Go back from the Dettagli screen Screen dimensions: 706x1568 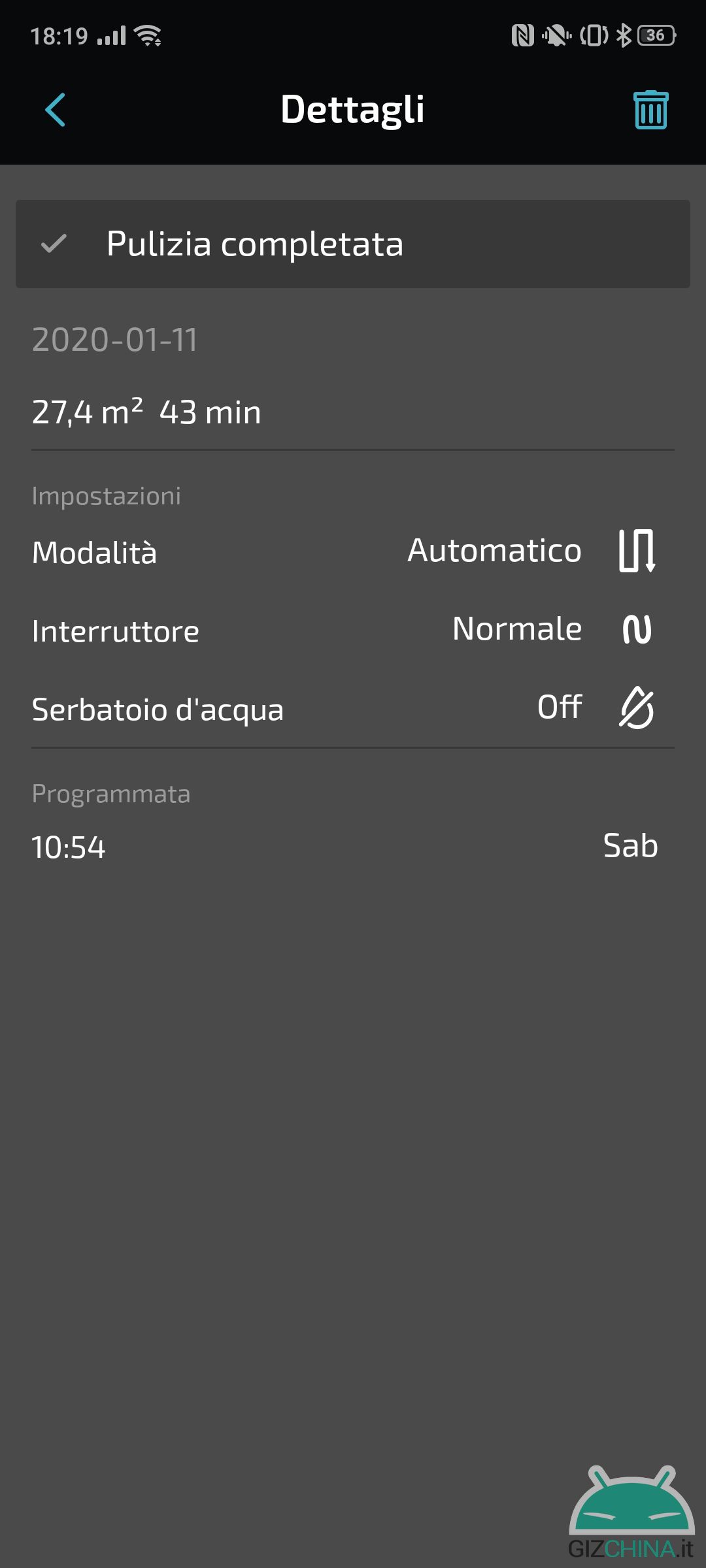coord(56,109)
